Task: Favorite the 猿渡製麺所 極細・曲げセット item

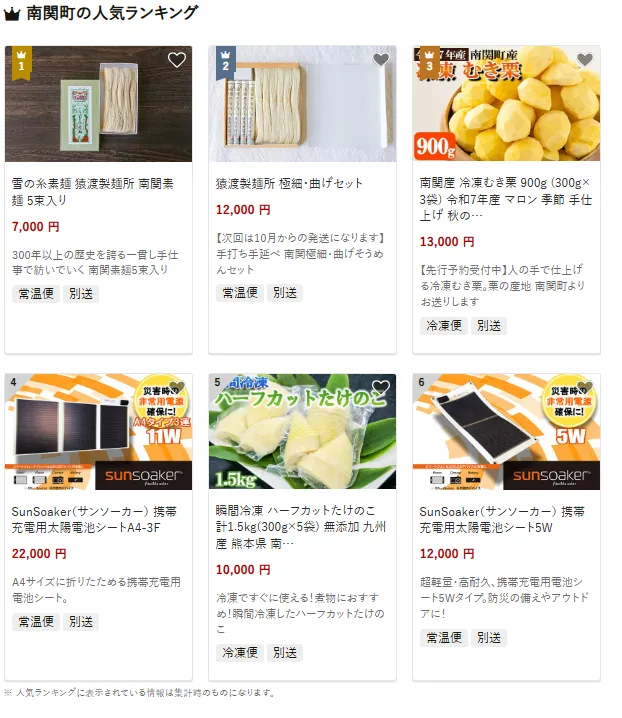Action: pyautogui.click(x=381, y=60)
